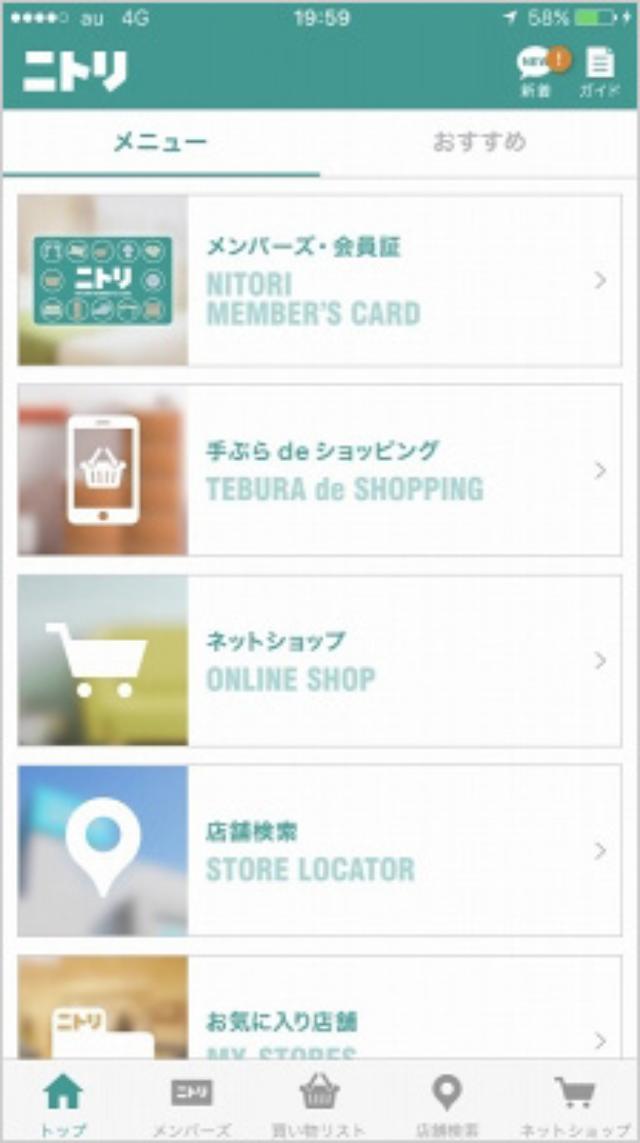Open ネットショップ bottom tab
Screen dimensions: 640x1143
[x=574, y=1103]
